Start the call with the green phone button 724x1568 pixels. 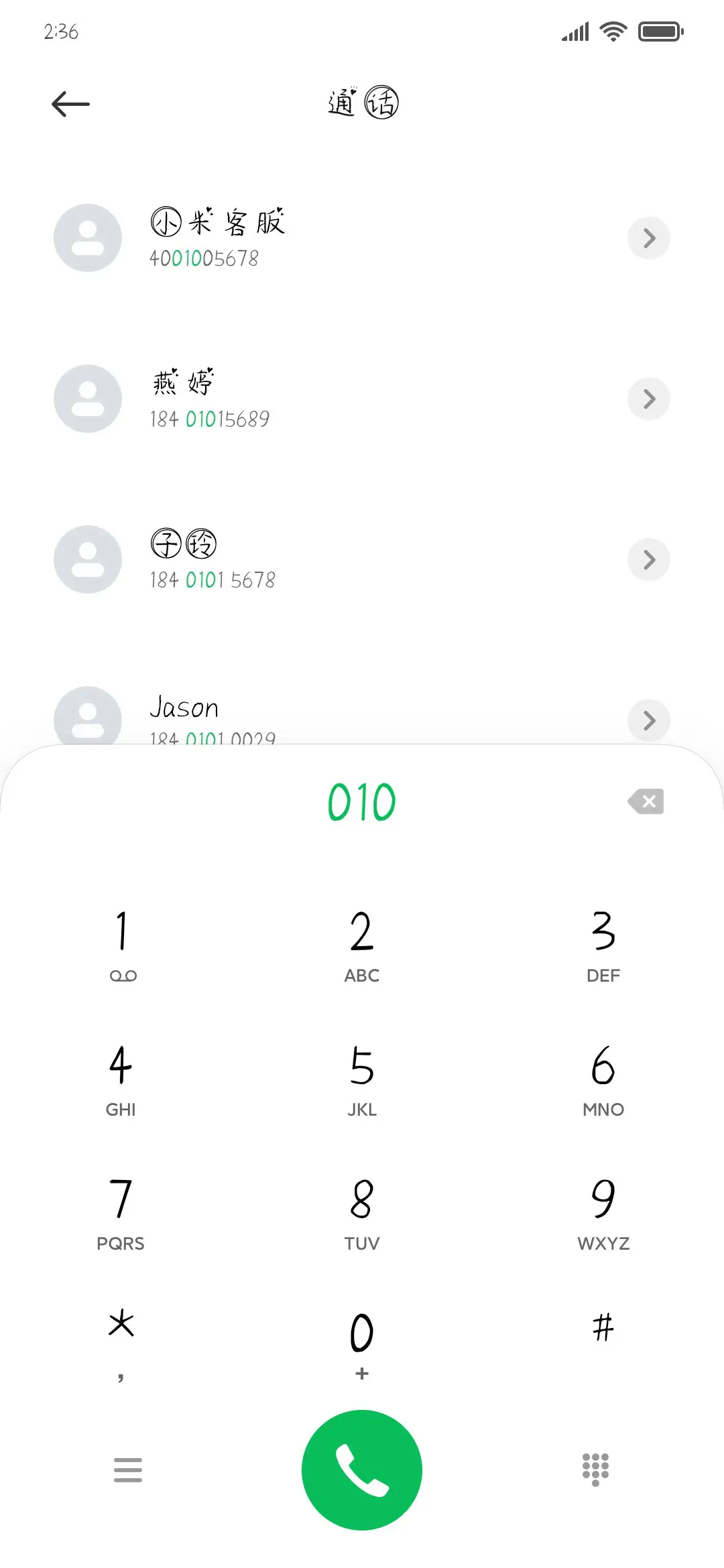[361, 1469]
